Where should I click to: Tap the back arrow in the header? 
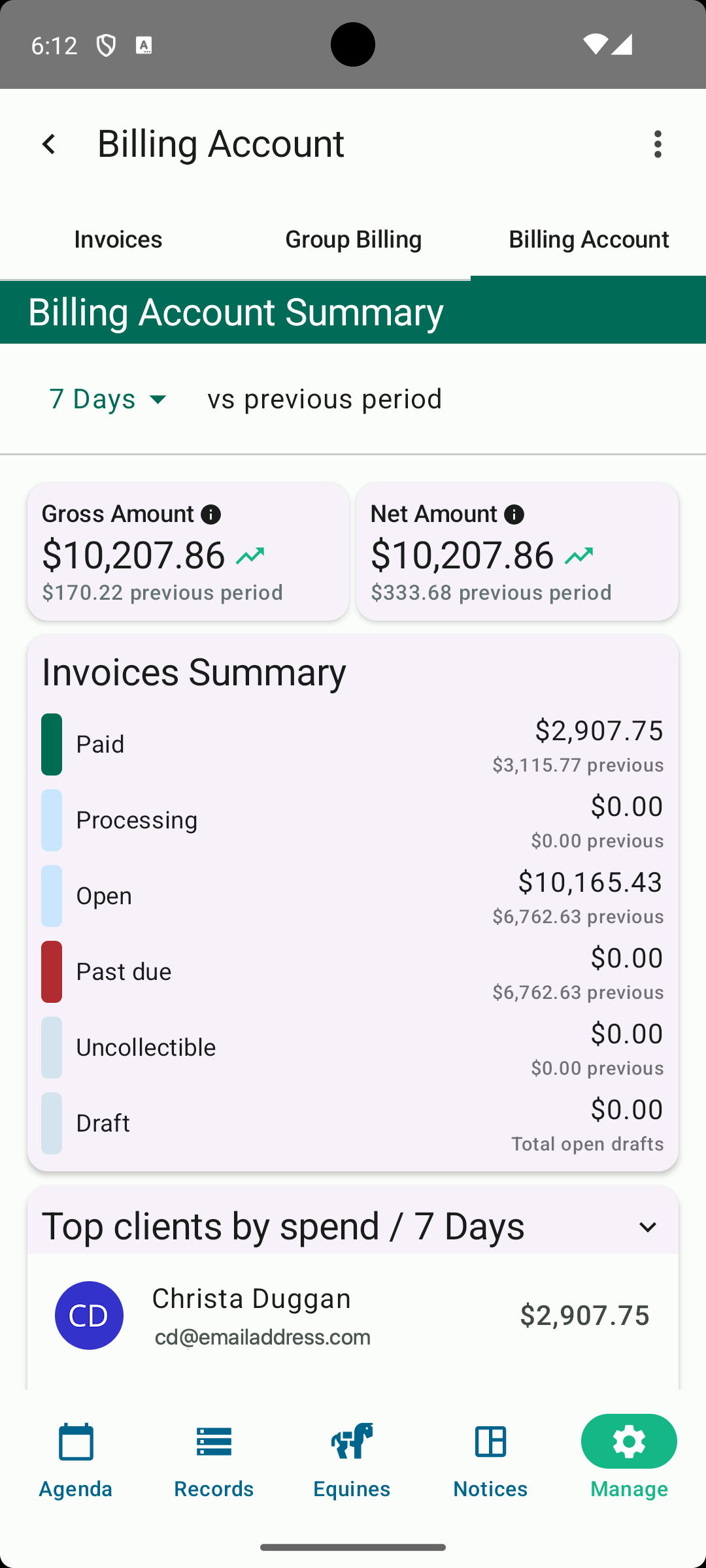pyautogui.click(x=50, y=143)
